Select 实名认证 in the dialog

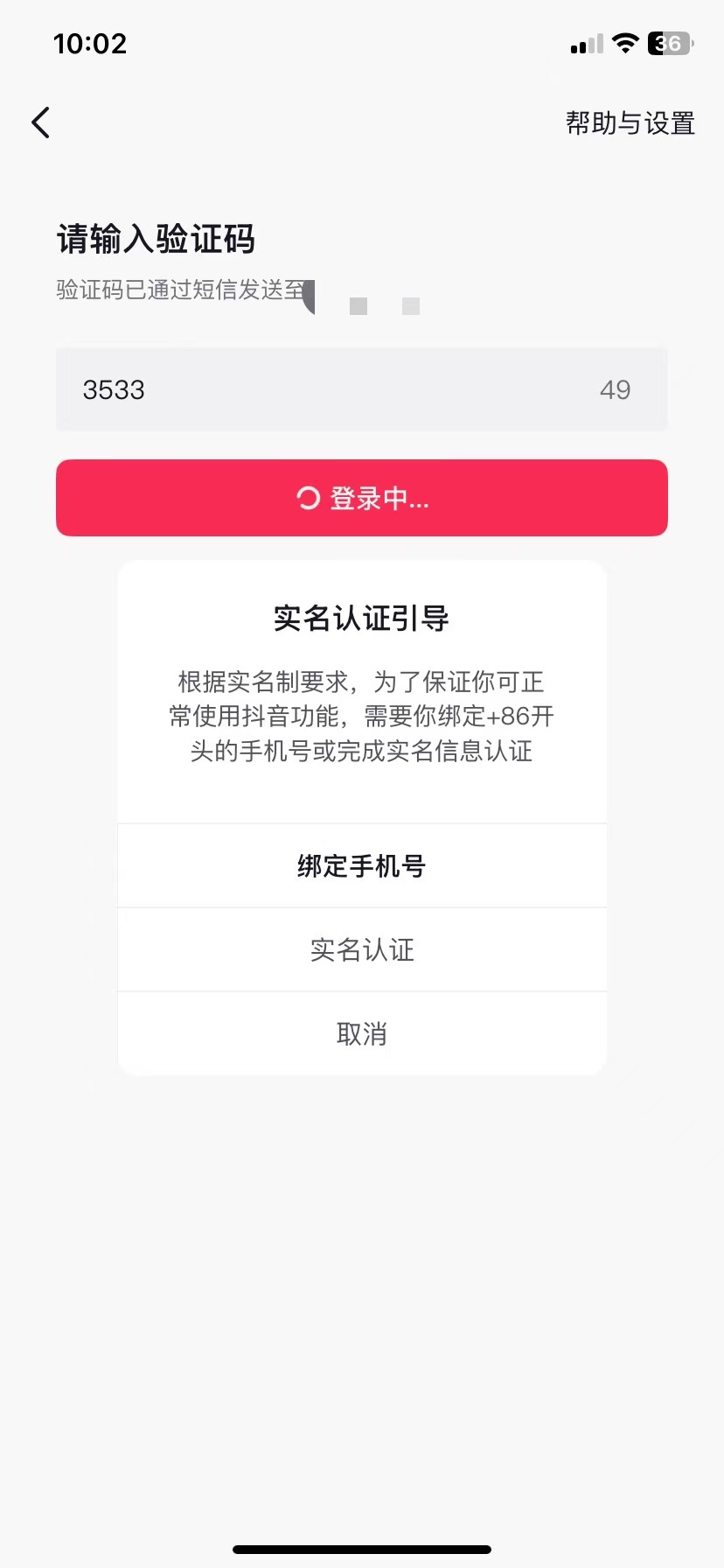point(362,950)
